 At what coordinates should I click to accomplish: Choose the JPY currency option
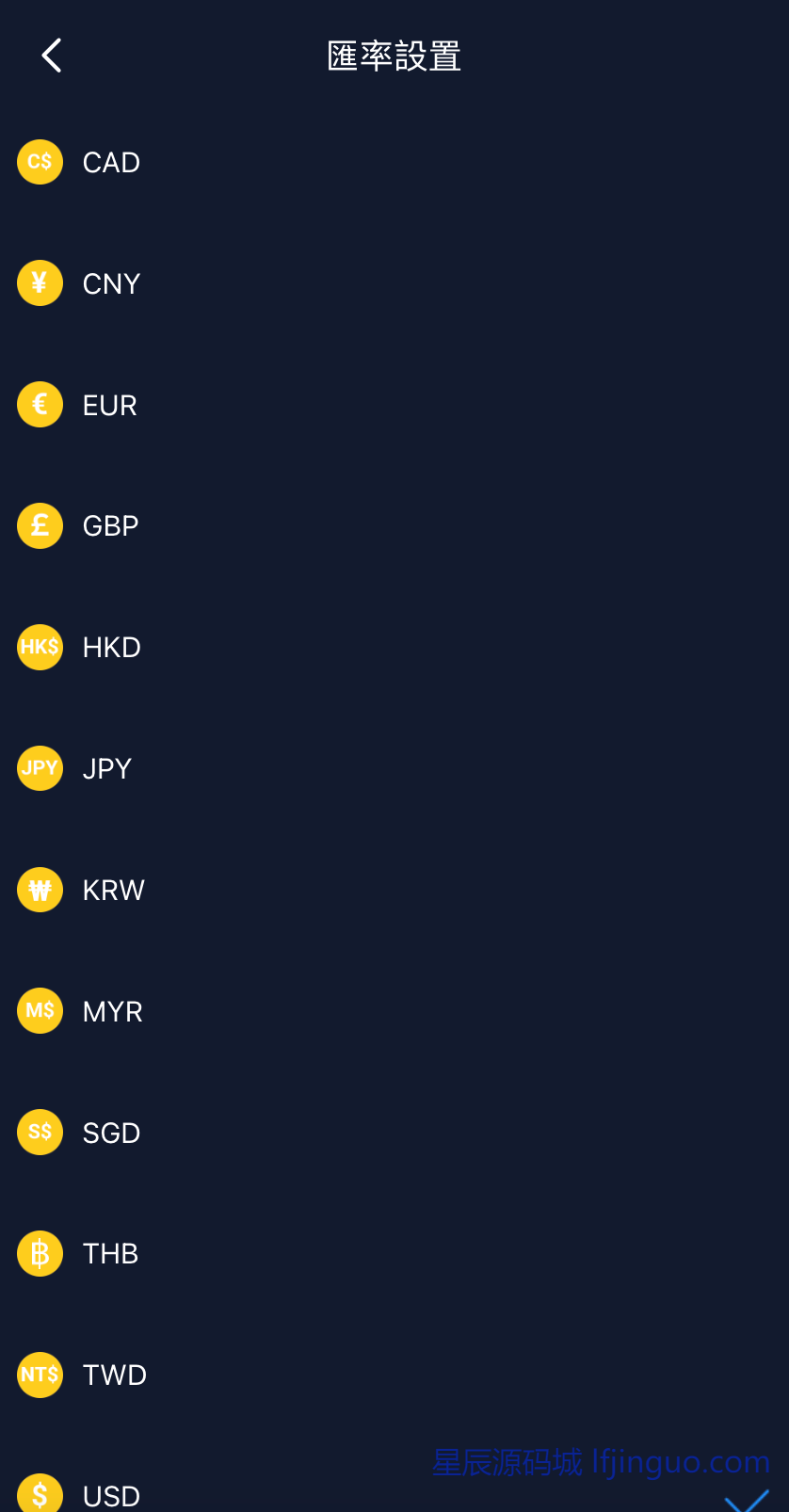pos(106,768)
